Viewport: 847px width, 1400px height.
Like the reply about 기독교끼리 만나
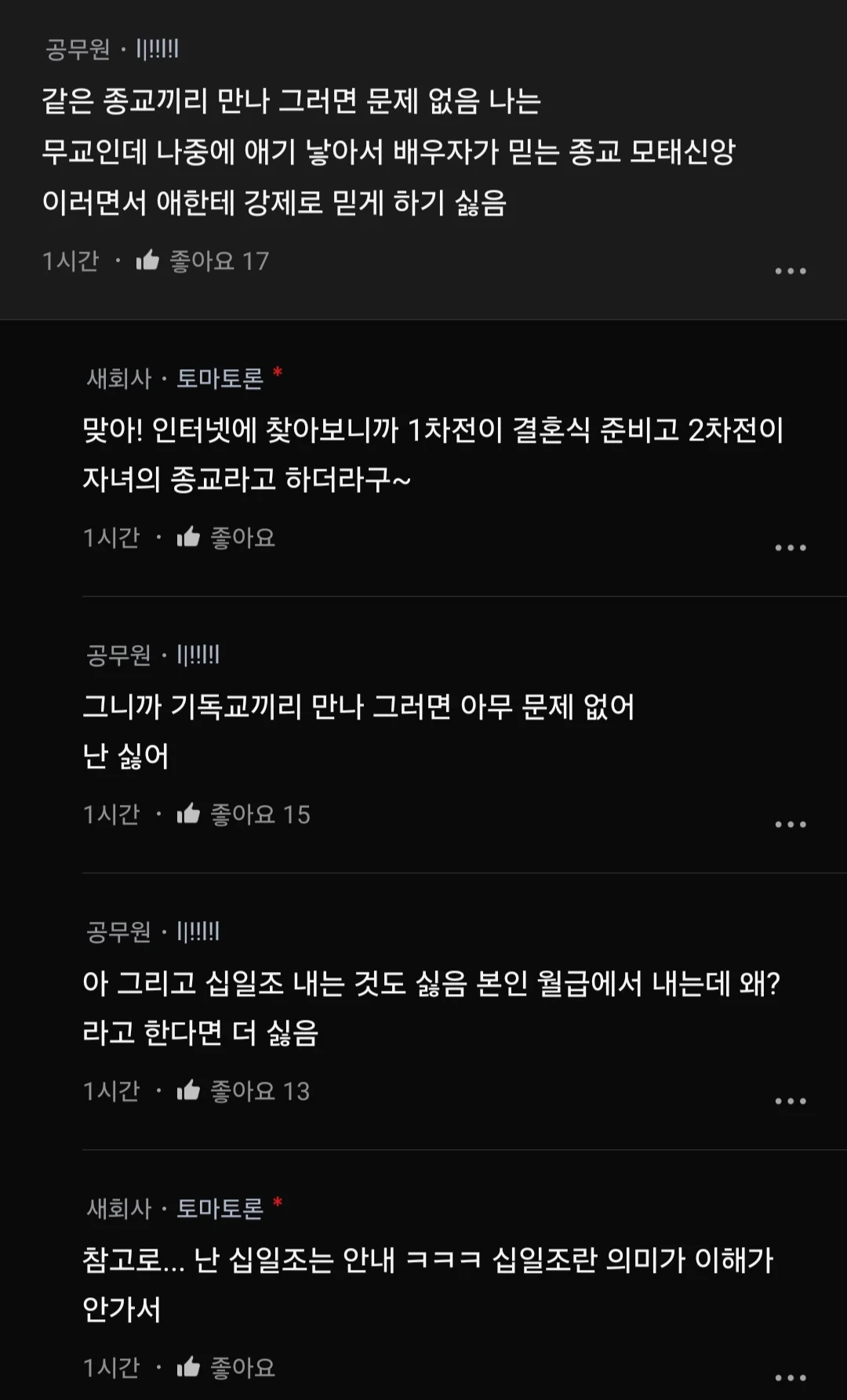click(x=188, y=814)
